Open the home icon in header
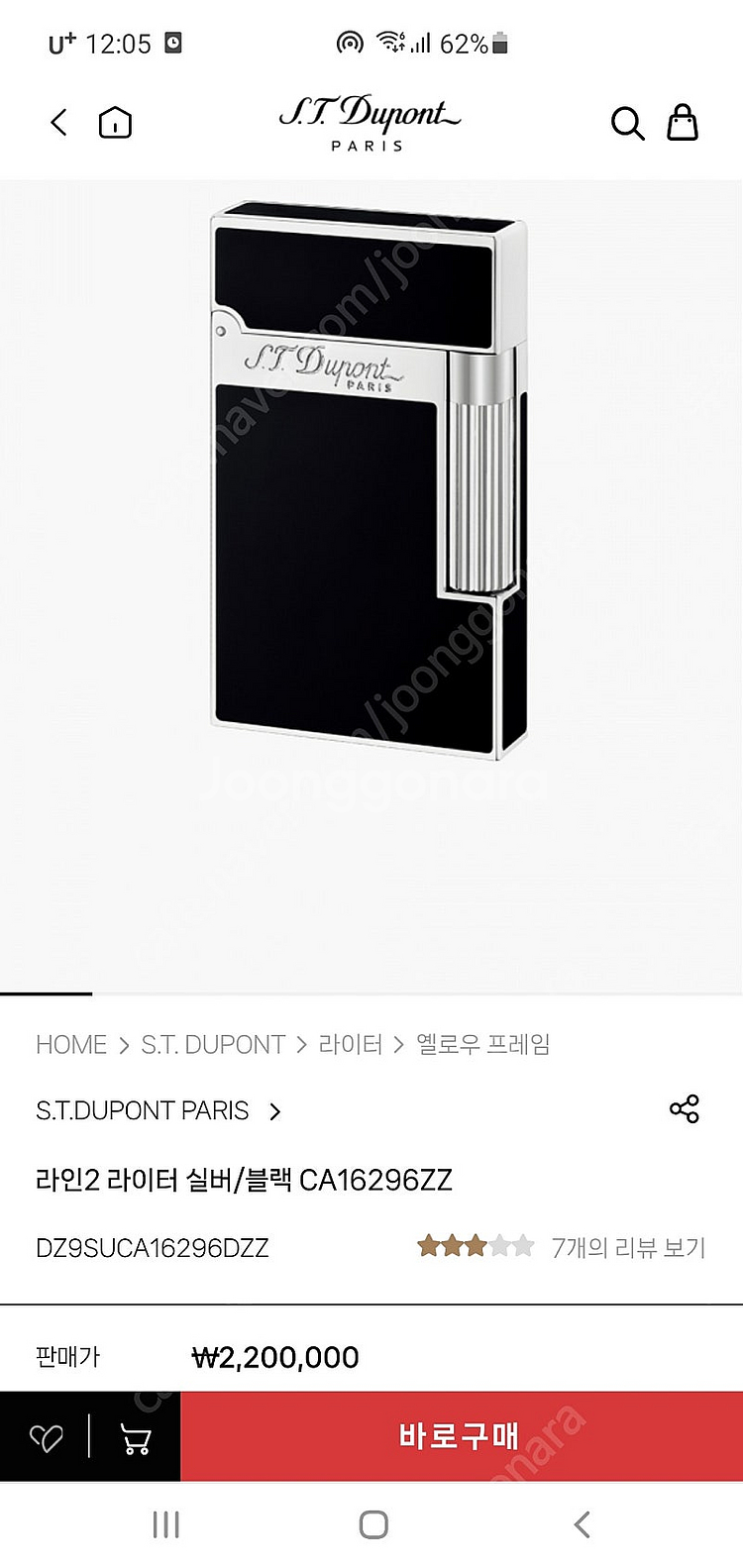743x1568 pixels. click(115, 123)
